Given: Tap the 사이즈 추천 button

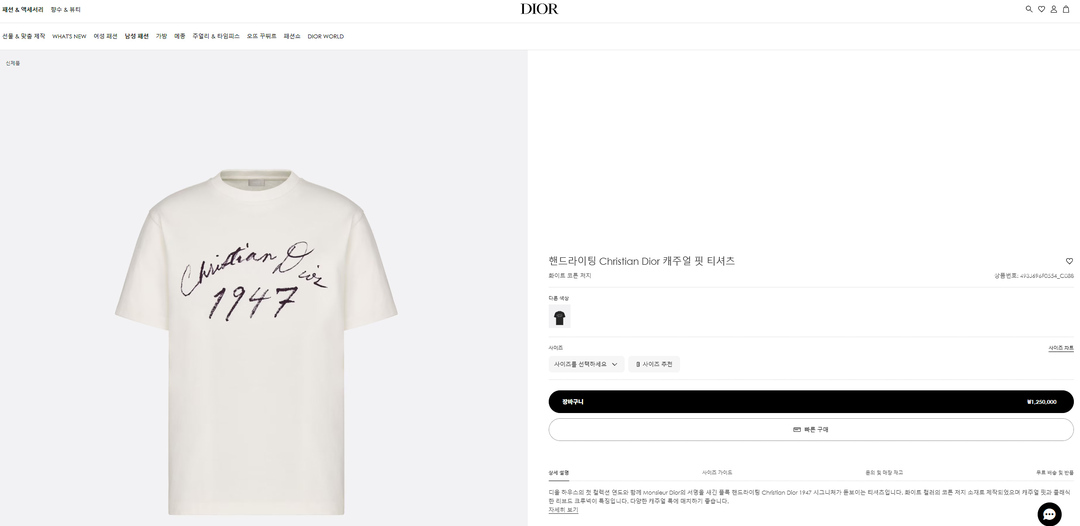Looking at the screenshot, I should click(x=654, y=364).
